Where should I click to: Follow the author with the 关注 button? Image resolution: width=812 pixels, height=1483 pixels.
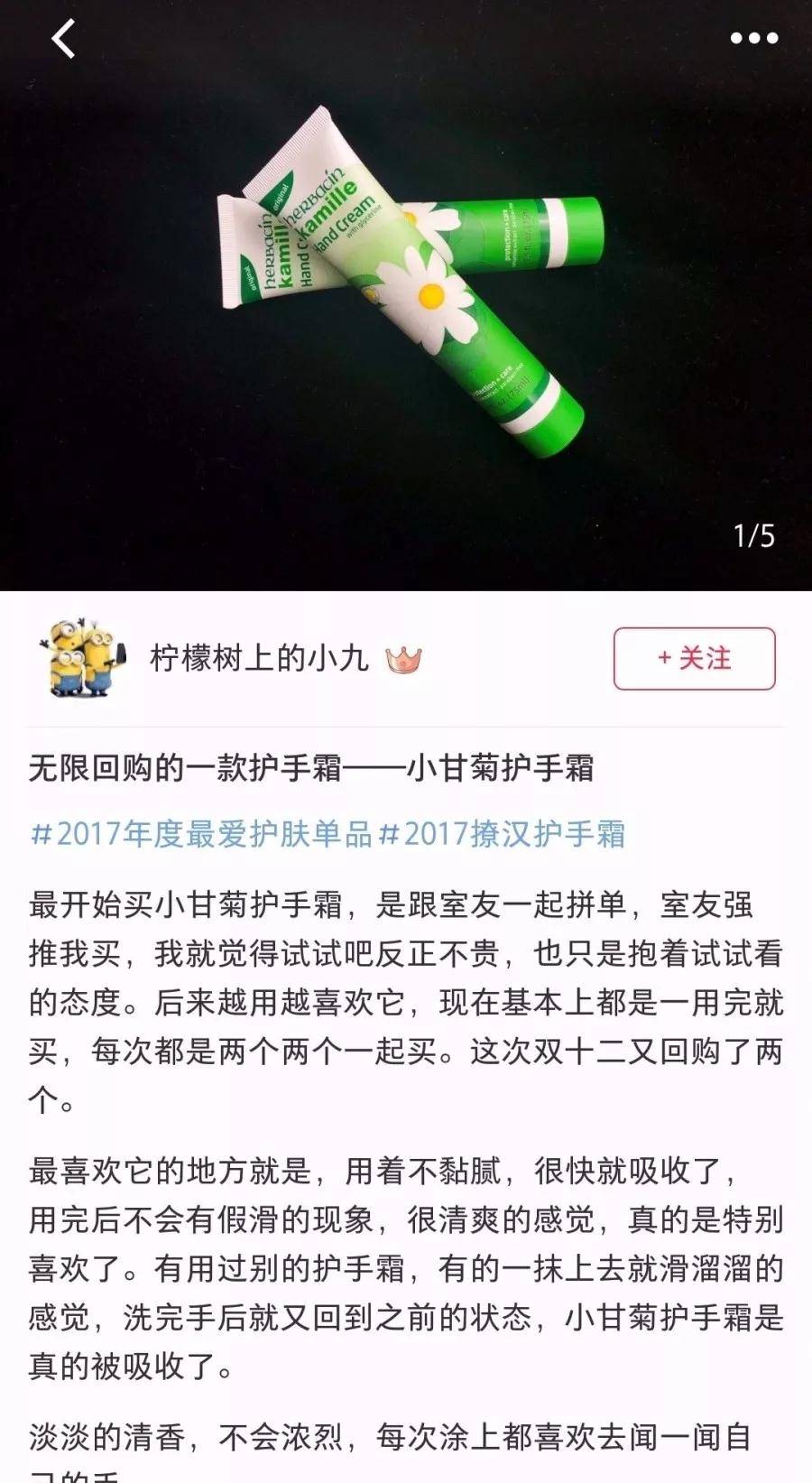point(694,659)
